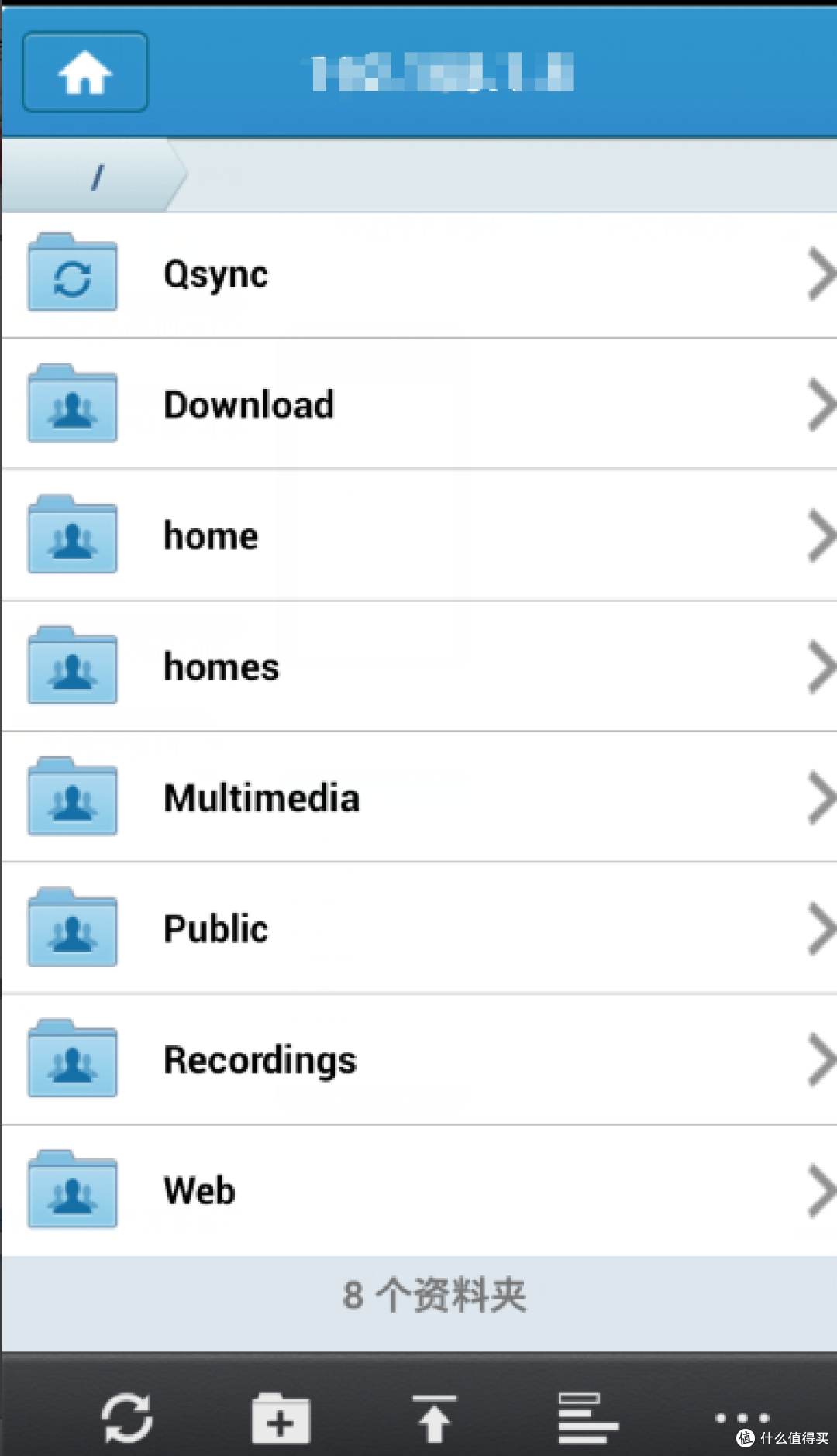This screenshot has height=1456, width=837.
Task: Open the Qsync folder
Action: (418, 275)
